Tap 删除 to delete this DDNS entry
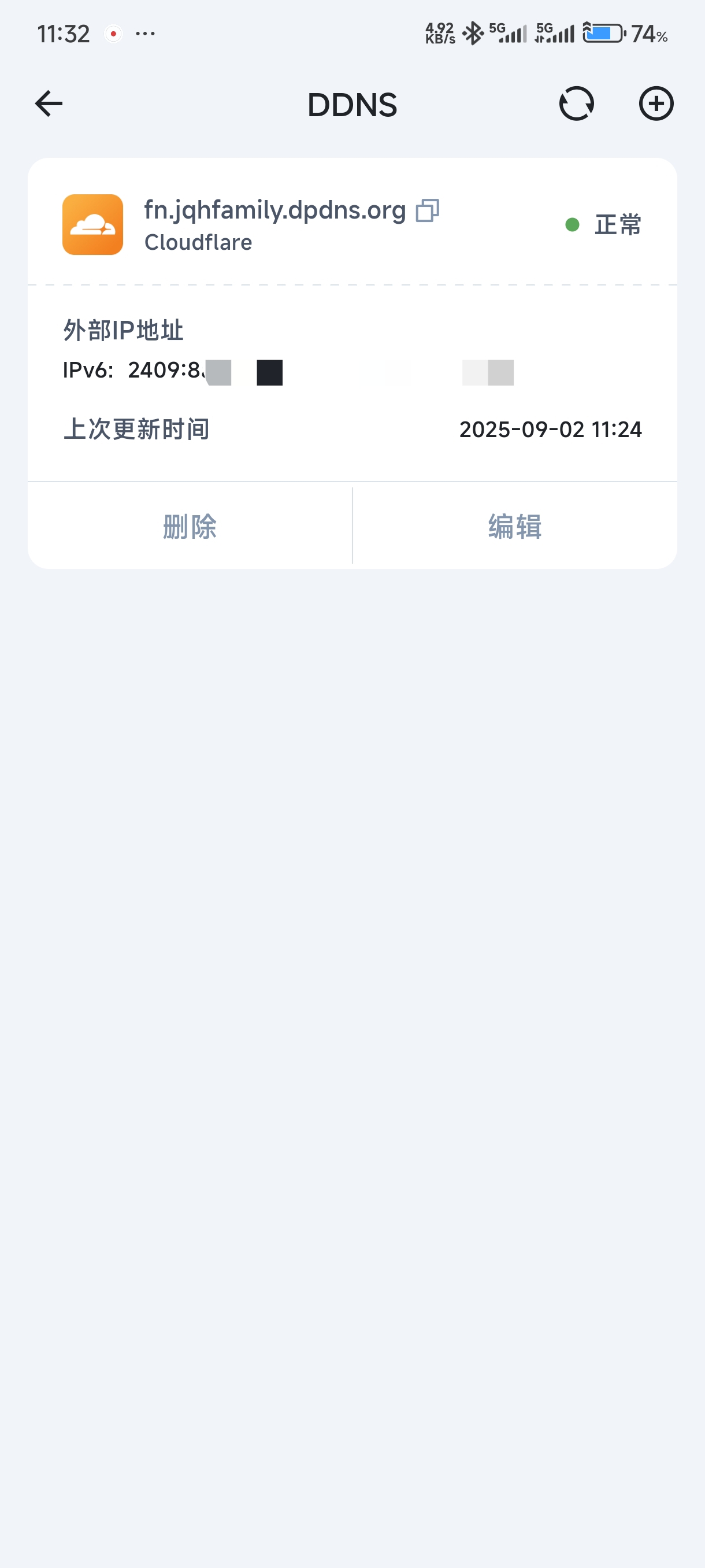 click(190, 526)
